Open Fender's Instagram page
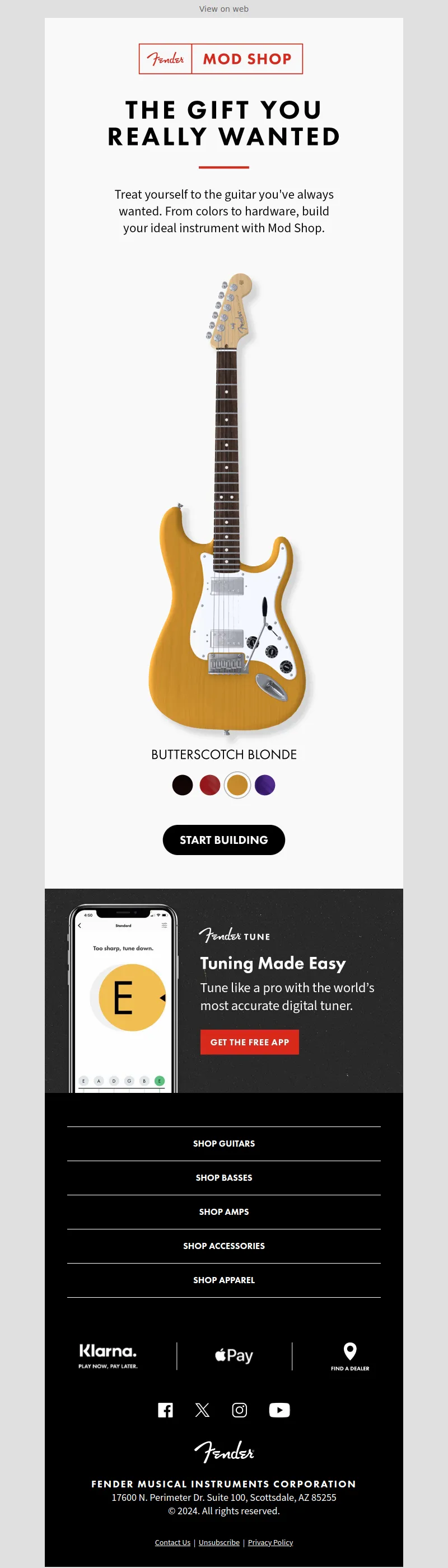The image size is (448, 1568). coord(240,1410)
